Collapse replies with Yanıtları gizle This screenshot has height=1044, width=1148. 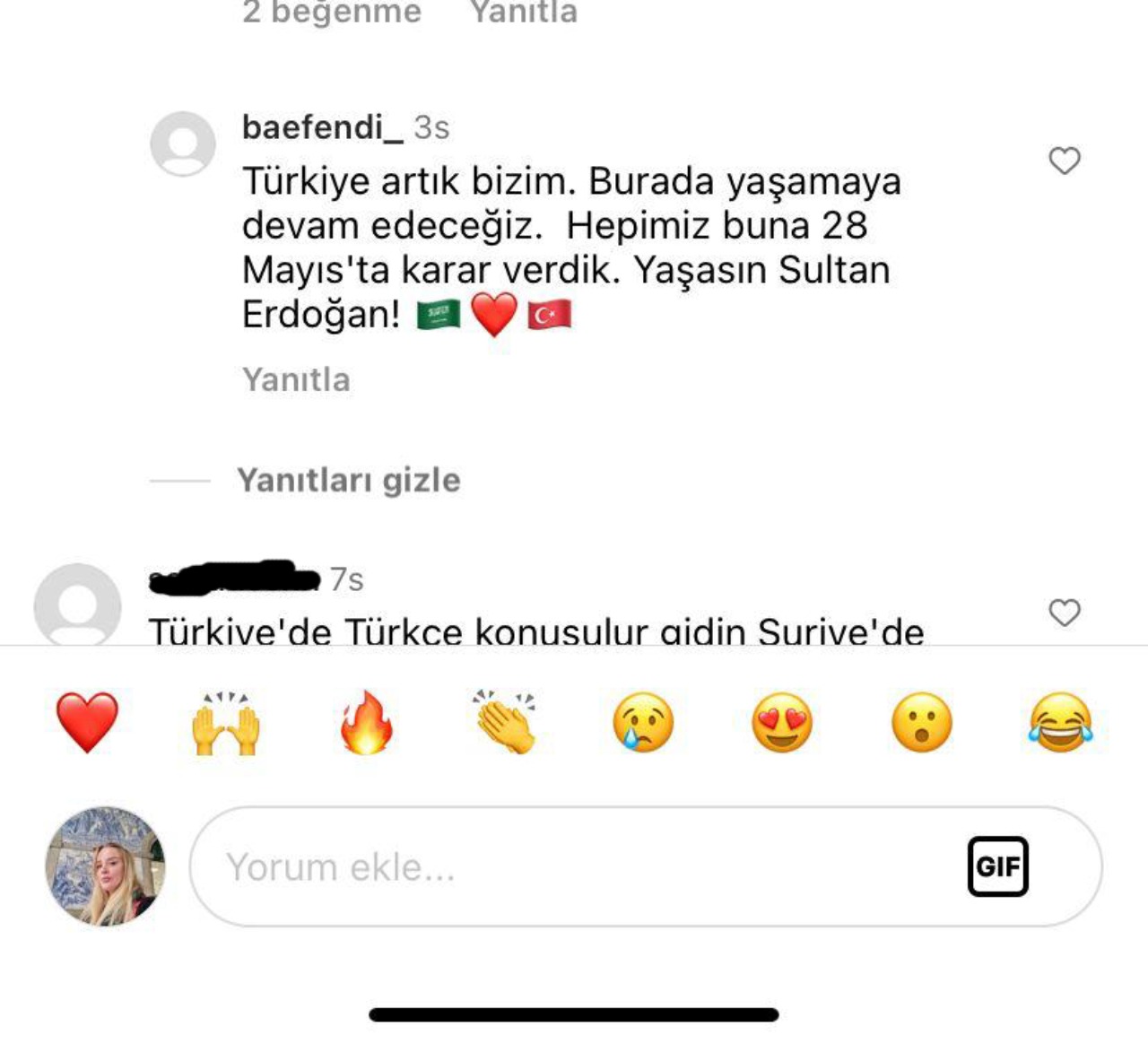click(348, 481)
